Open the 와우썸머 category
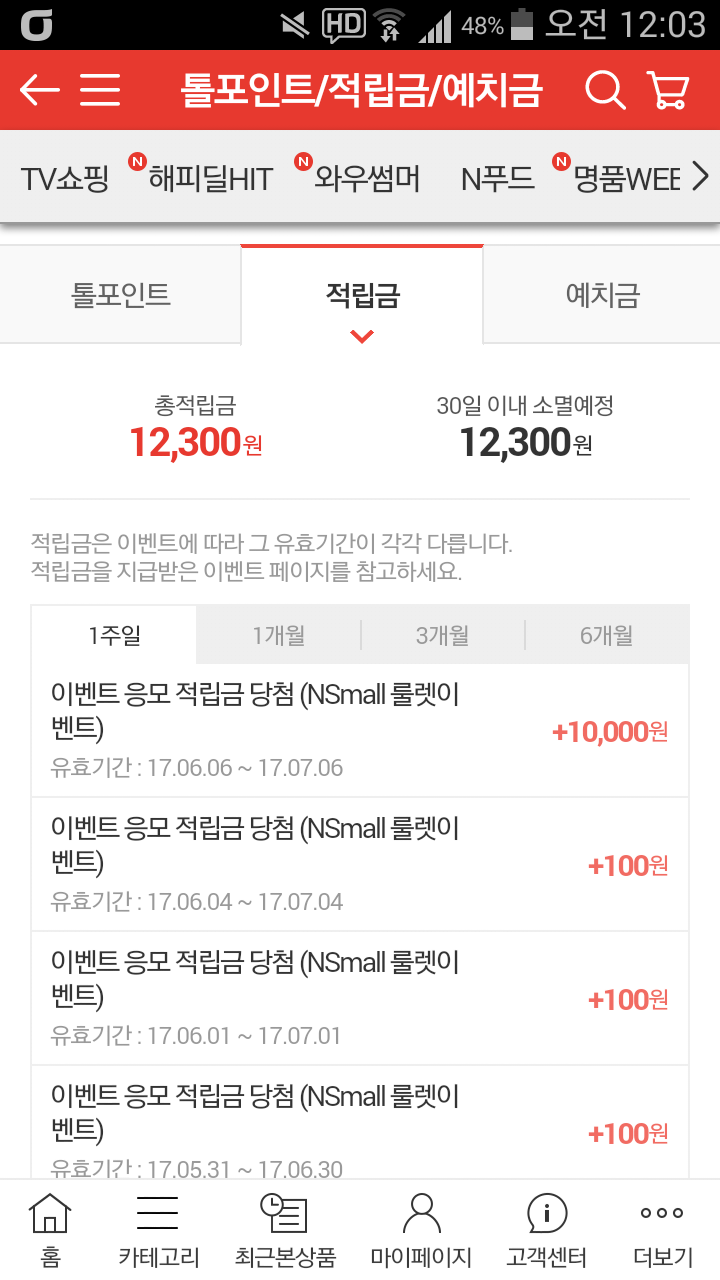720x1280 pixels. [x=365, y=179]
